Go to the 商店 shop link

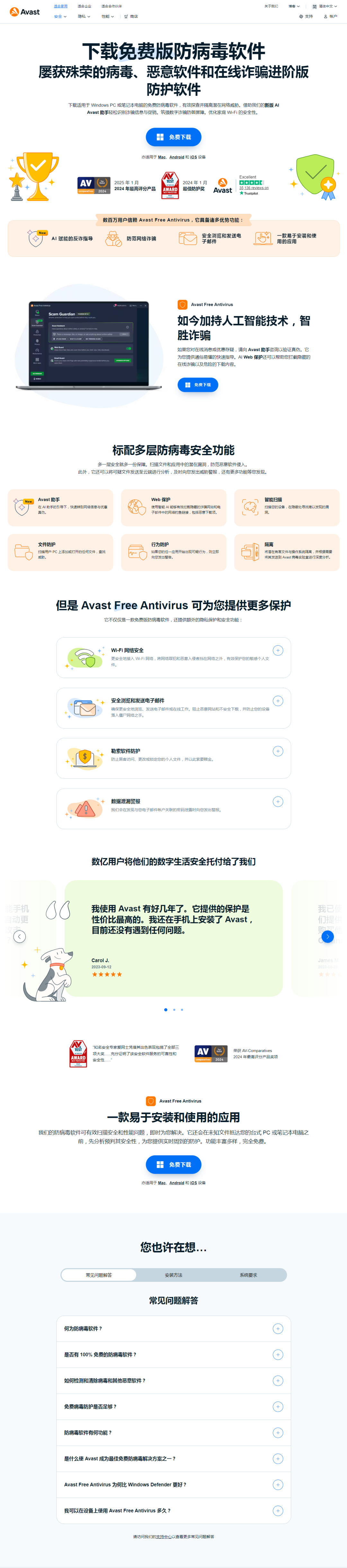tap(131, 16)
